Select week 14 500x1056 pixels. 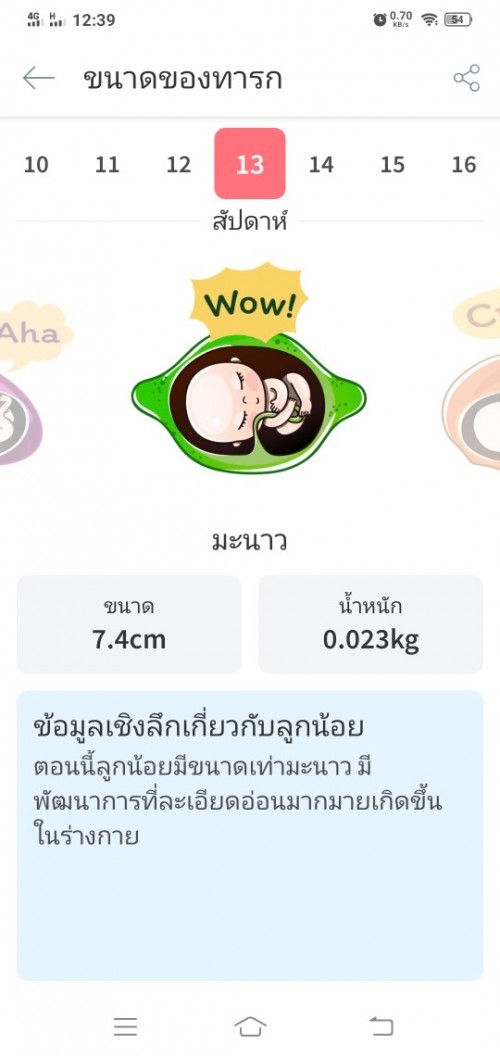(x=321, y=164)
